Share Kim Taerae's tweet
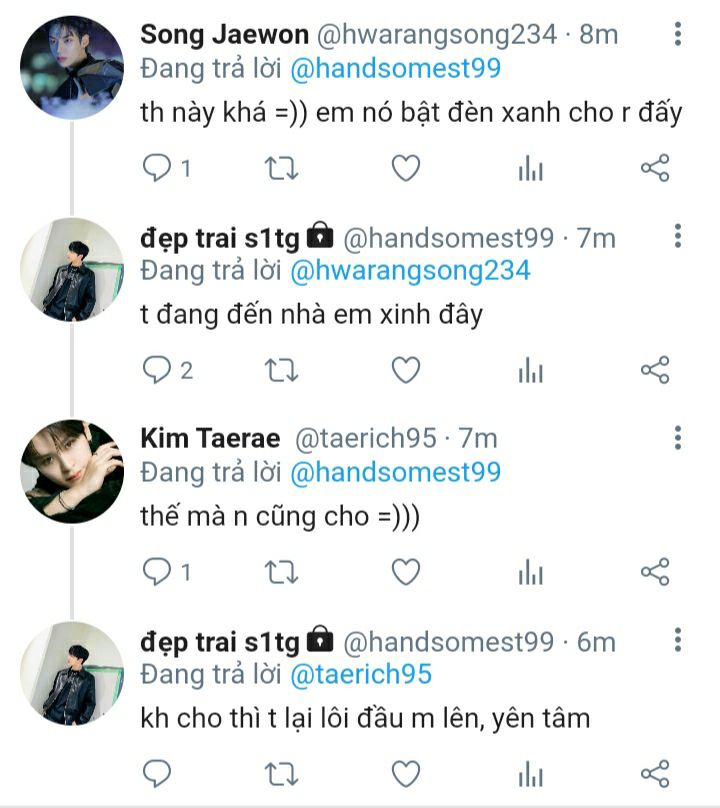720x808 pixels. click(654, 572)
